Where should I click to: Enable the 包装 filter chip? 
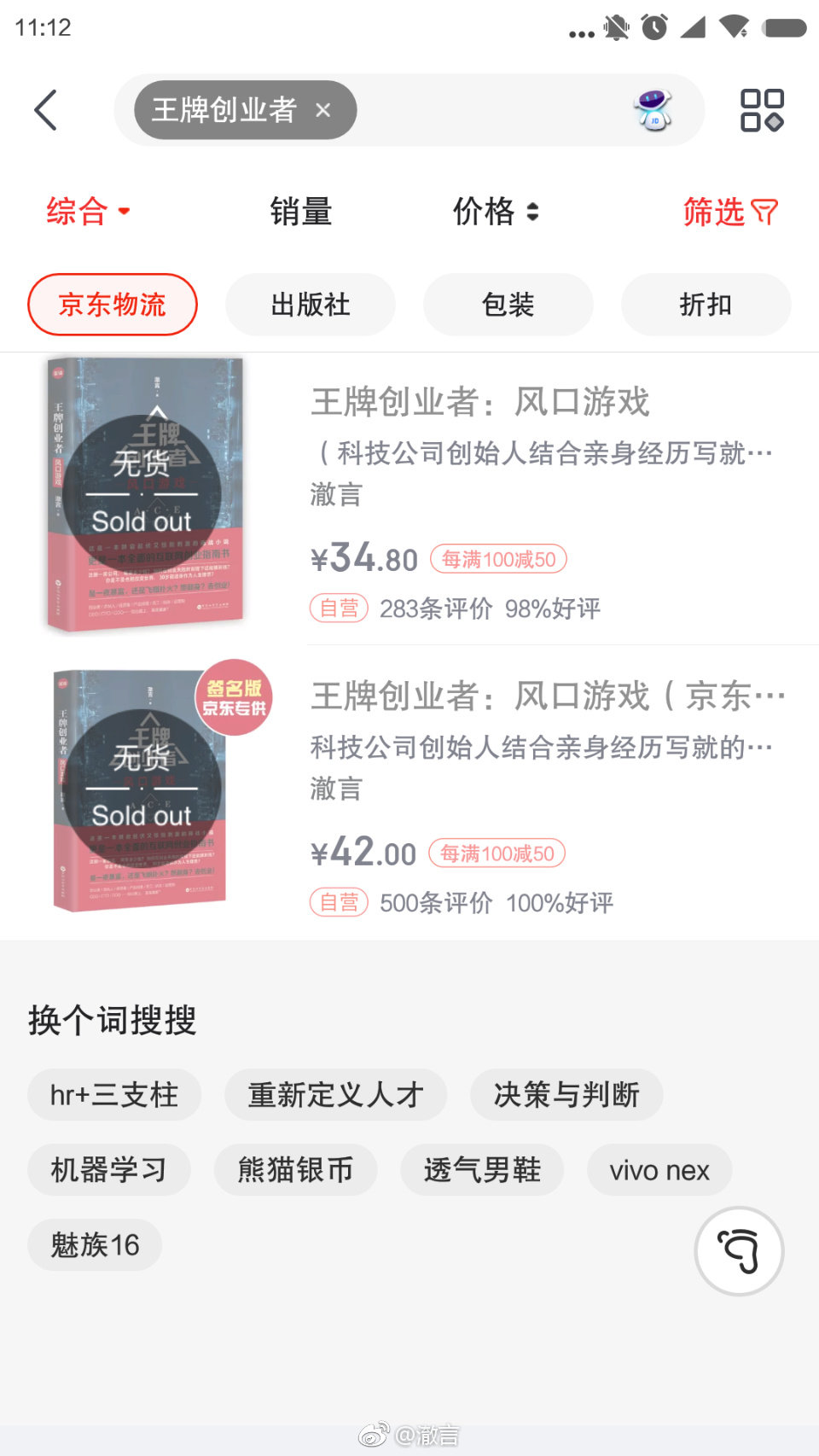click(508, 304)
